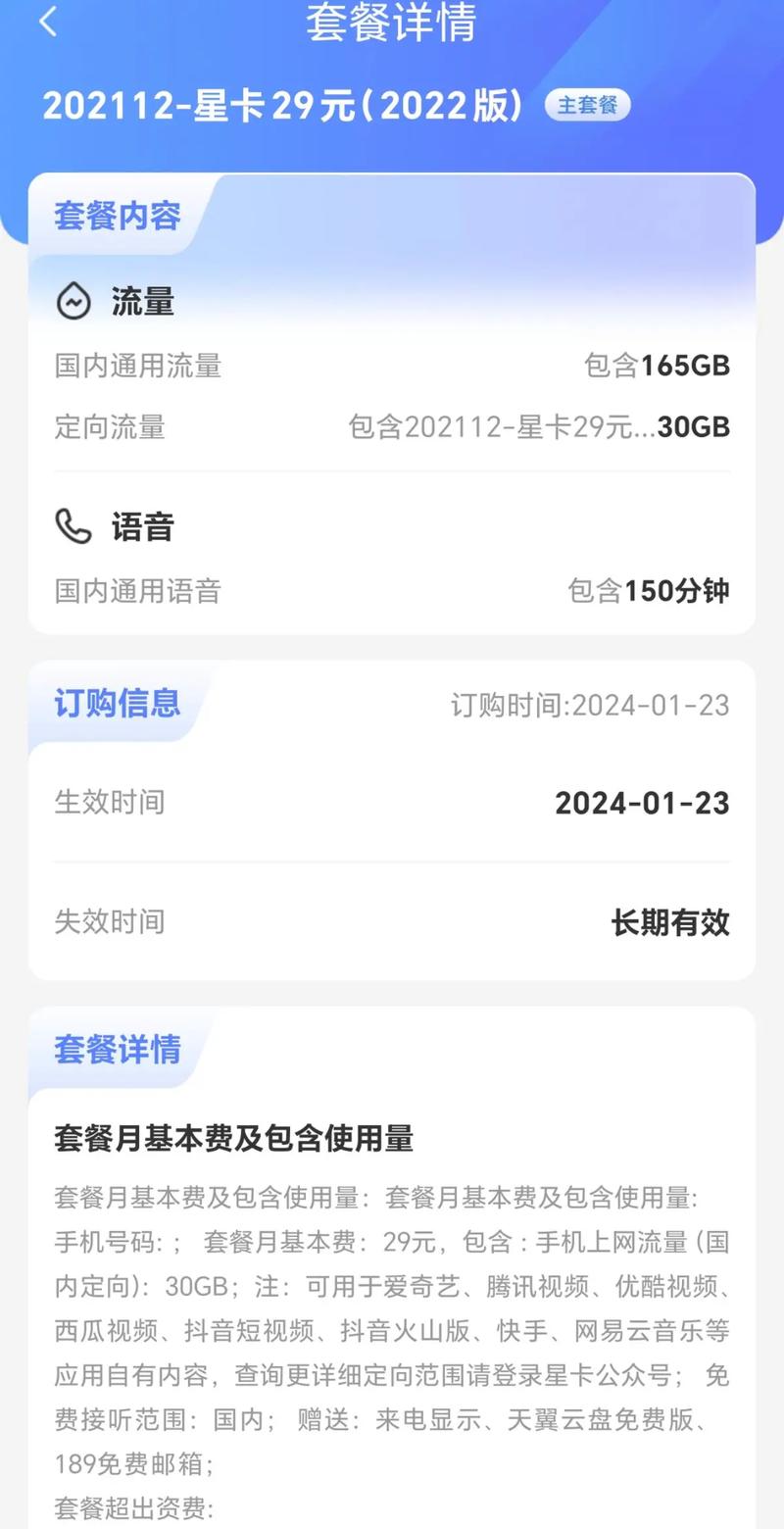This screenshot has width=784, height=1529.
Task: Open the 套餐详情 page title
Action: click(x=391, y=25)
